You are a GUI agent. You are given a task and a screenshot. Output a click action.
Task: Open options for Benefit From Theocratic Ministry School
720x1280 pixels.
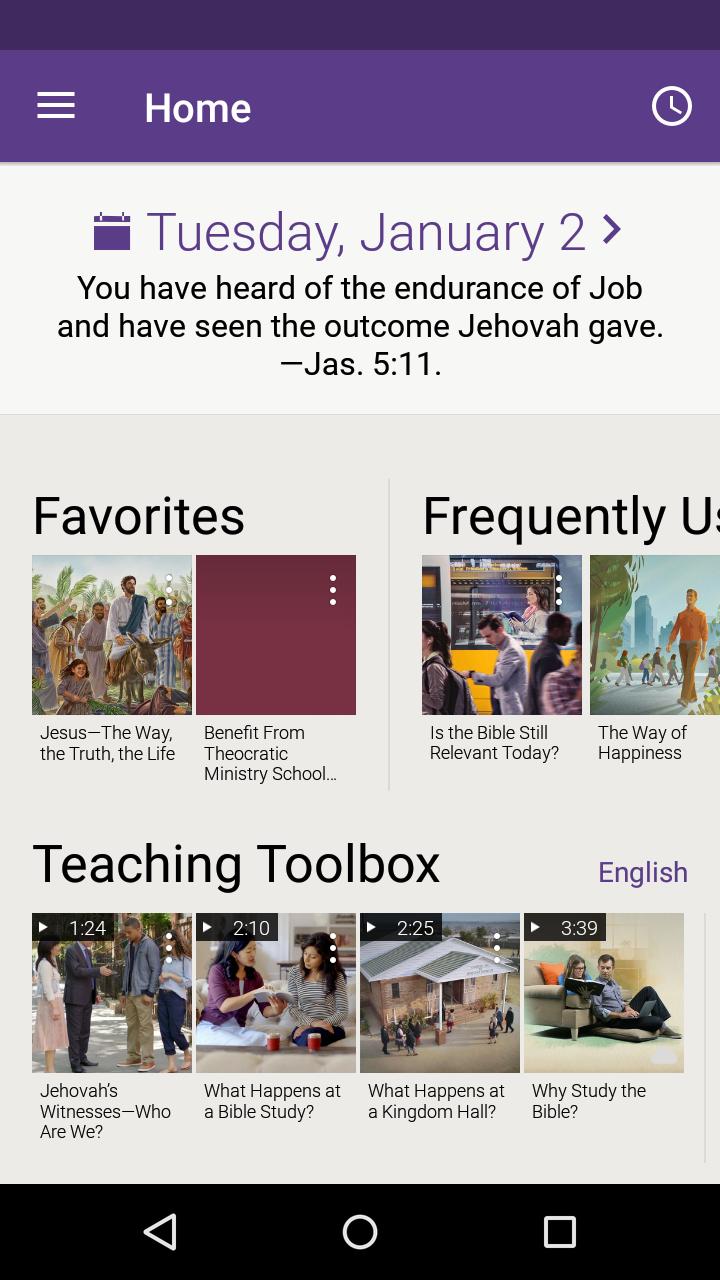point(333,590)
